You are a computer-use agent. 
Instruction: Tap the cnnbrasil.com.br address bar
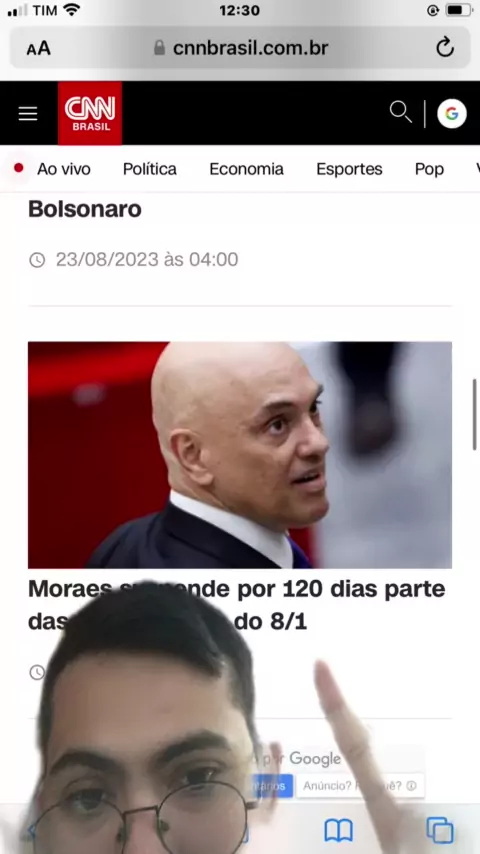tap(240, 48)
